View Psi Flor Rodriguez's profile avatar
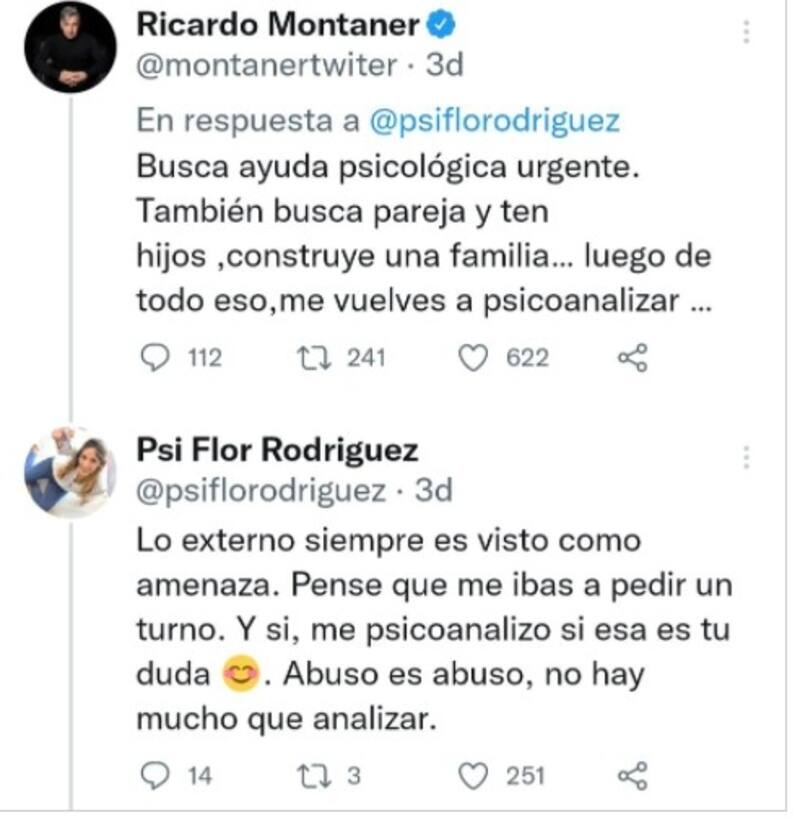The height and width of the screenshot is (823, 800). 70,471
